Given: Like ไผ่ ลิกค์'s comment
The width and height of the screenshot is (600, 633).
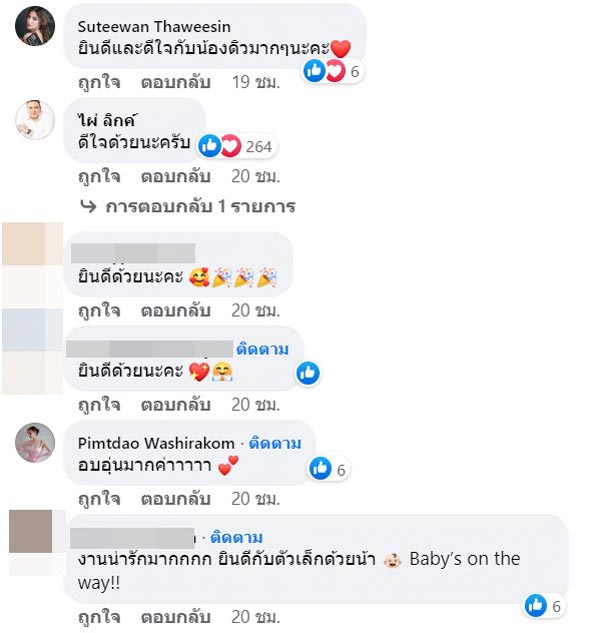Looking at the screenshot, I should tap(99, 177).
